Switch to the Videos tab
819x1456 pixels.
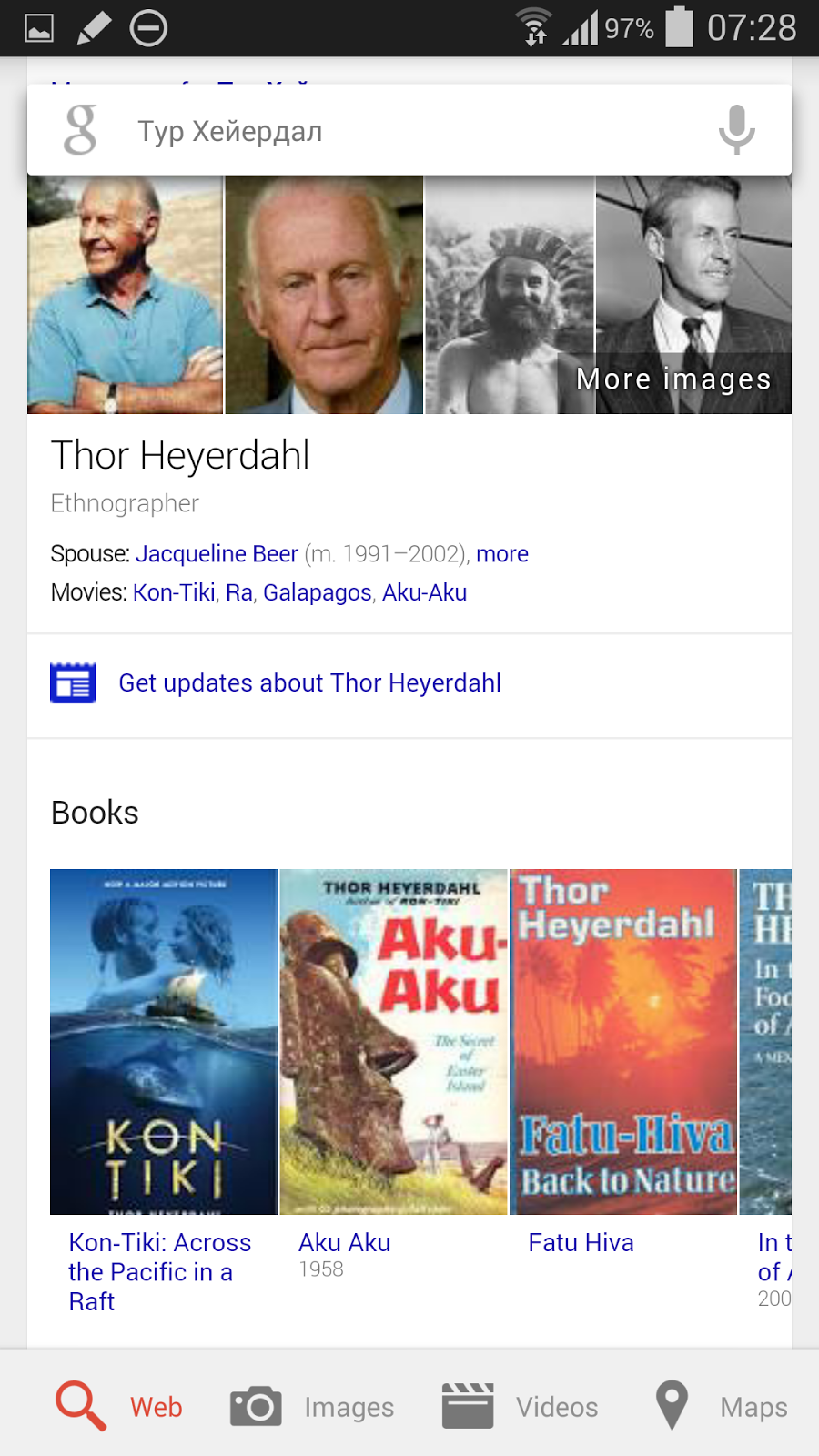pyautogui.click(x=521, y=1407)
